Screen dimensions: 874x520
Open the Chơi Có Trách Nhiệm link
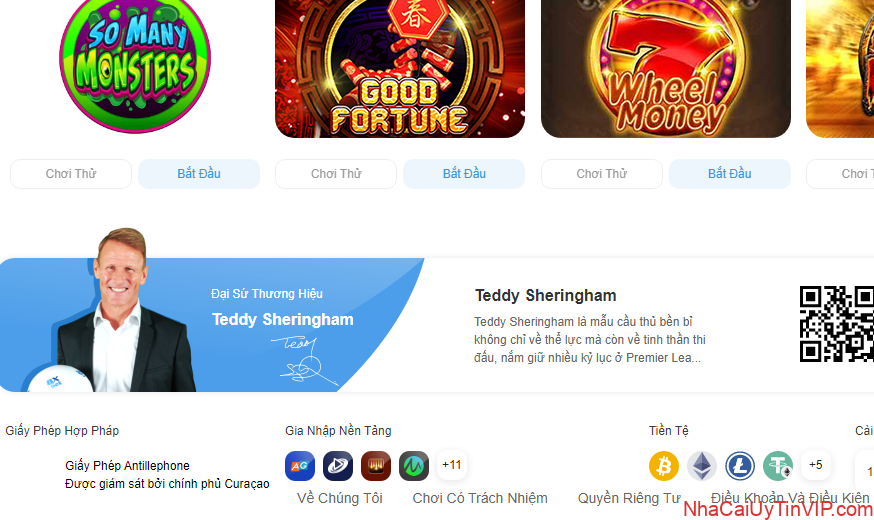[480, 498]
